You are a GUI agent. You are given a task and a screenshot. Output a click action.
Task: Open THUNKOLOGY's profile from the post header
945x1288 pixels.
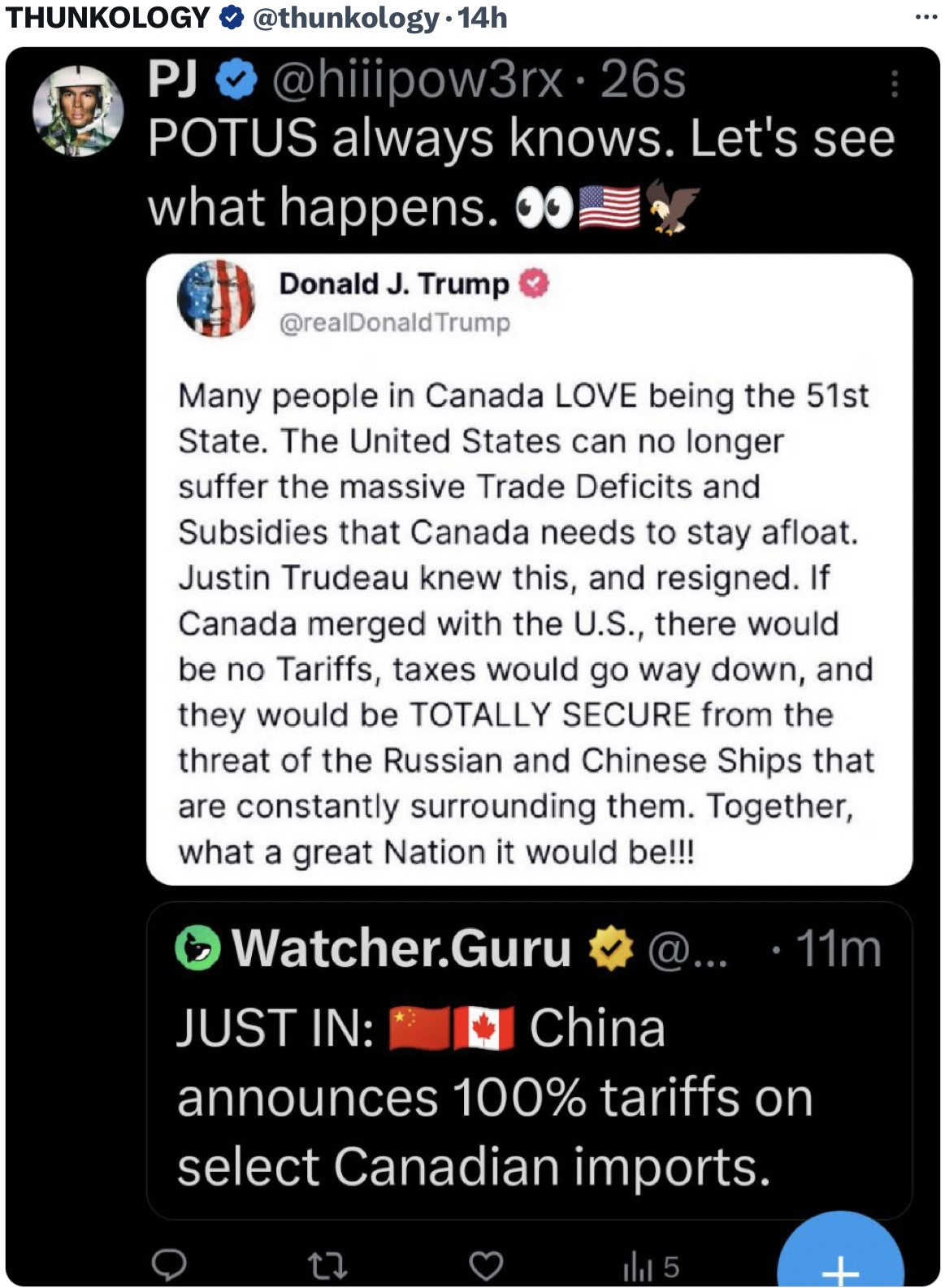[107, 17]
